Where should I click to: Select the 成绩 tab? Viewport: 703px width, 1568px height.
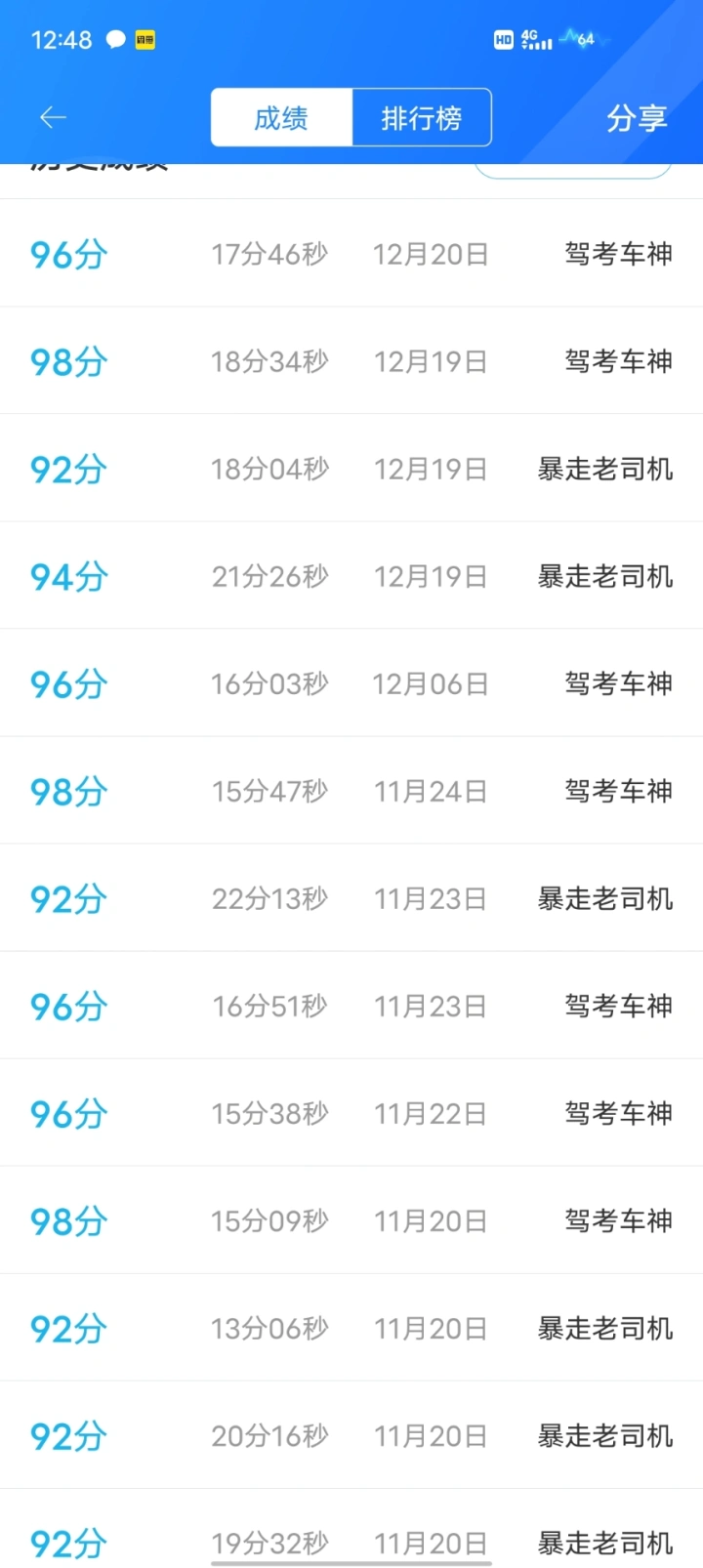point(281,118)
